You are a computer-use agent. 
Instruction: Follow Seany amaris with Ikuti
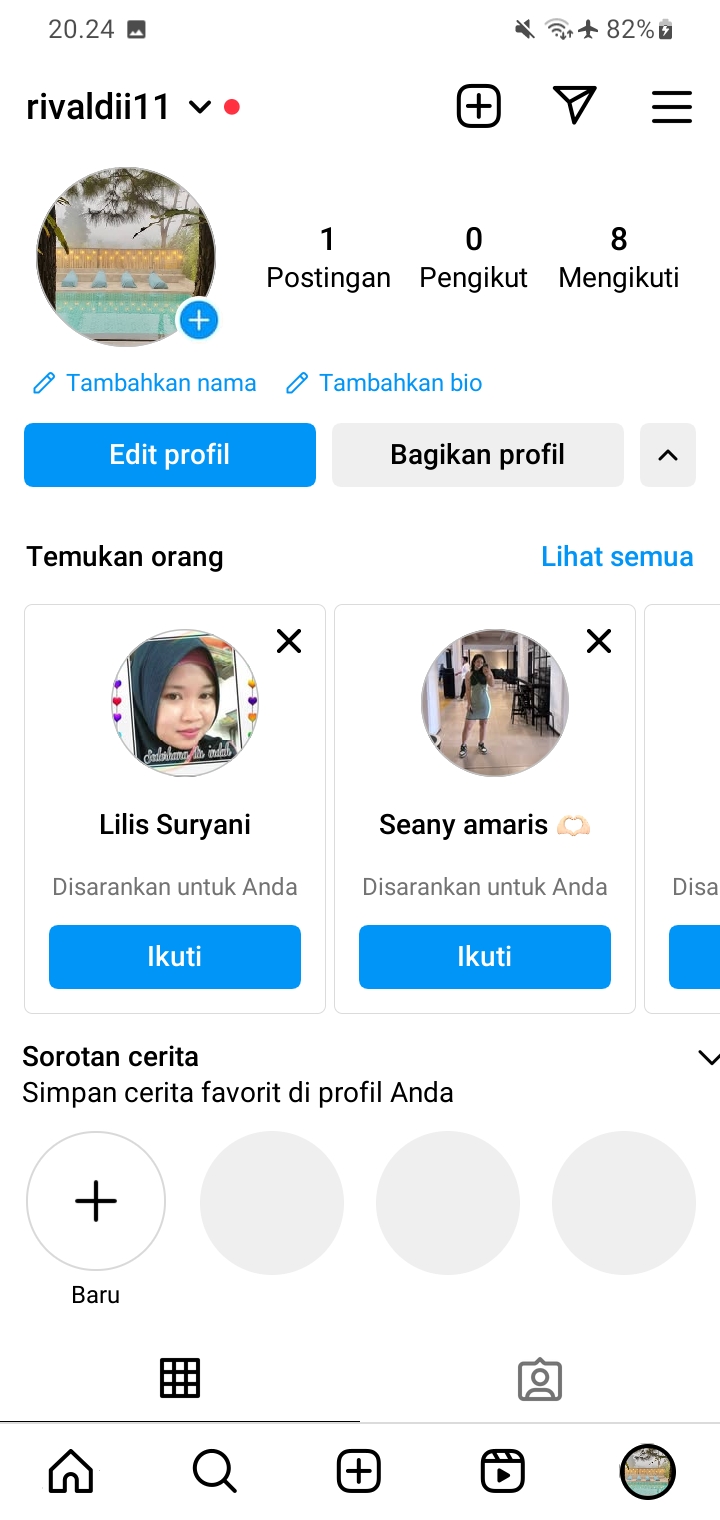pyautogui.click(x=485, y=957)
